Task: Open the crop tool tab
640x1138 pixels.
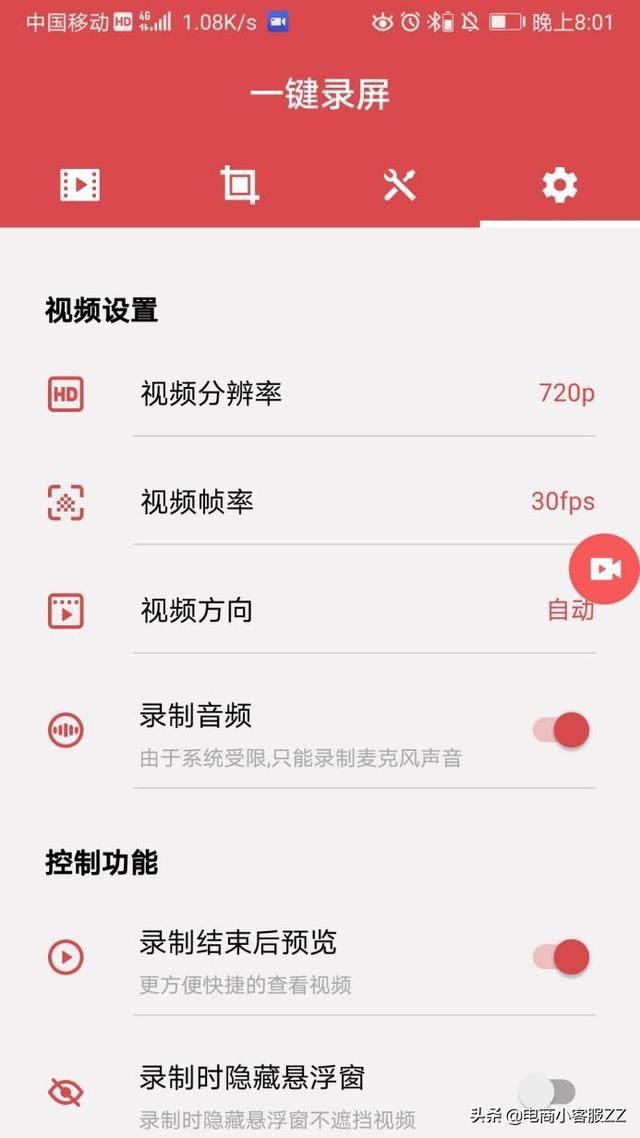Action: 239,185
